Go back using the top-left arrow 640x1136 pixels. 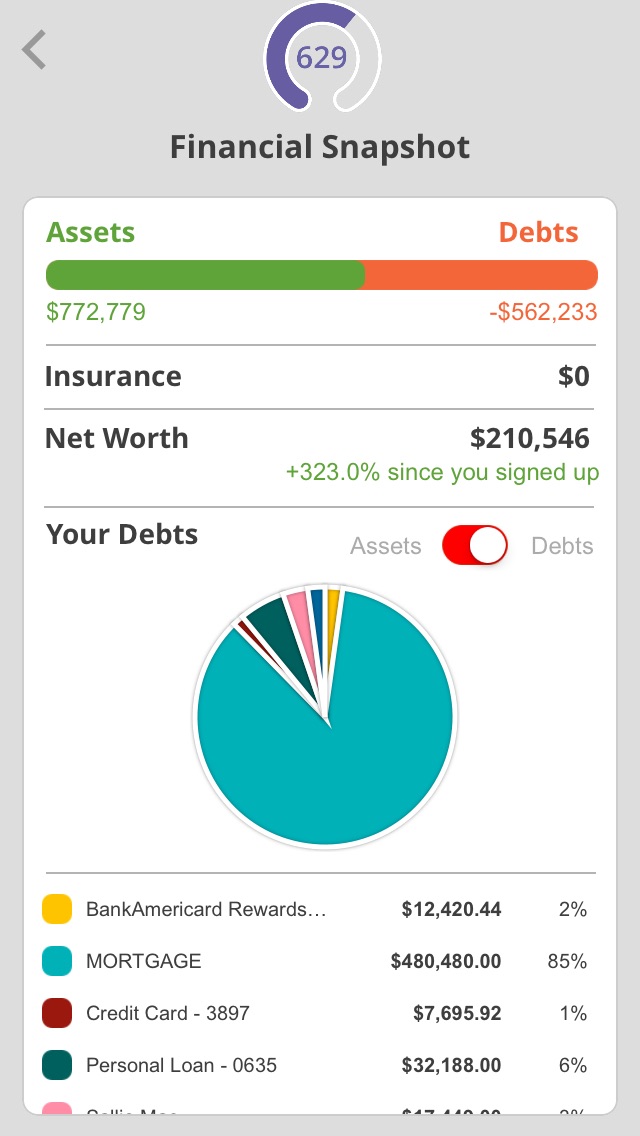(x=34, y=50)
